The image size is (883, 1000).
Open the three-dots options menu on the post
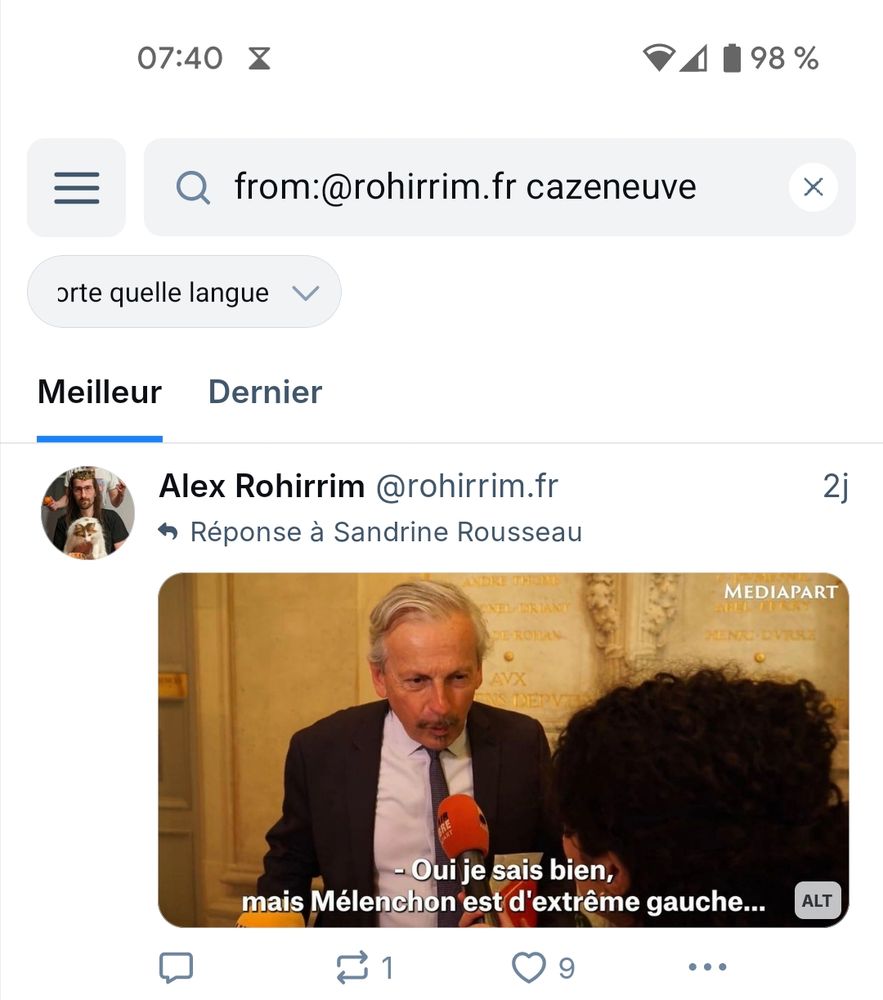707,966
